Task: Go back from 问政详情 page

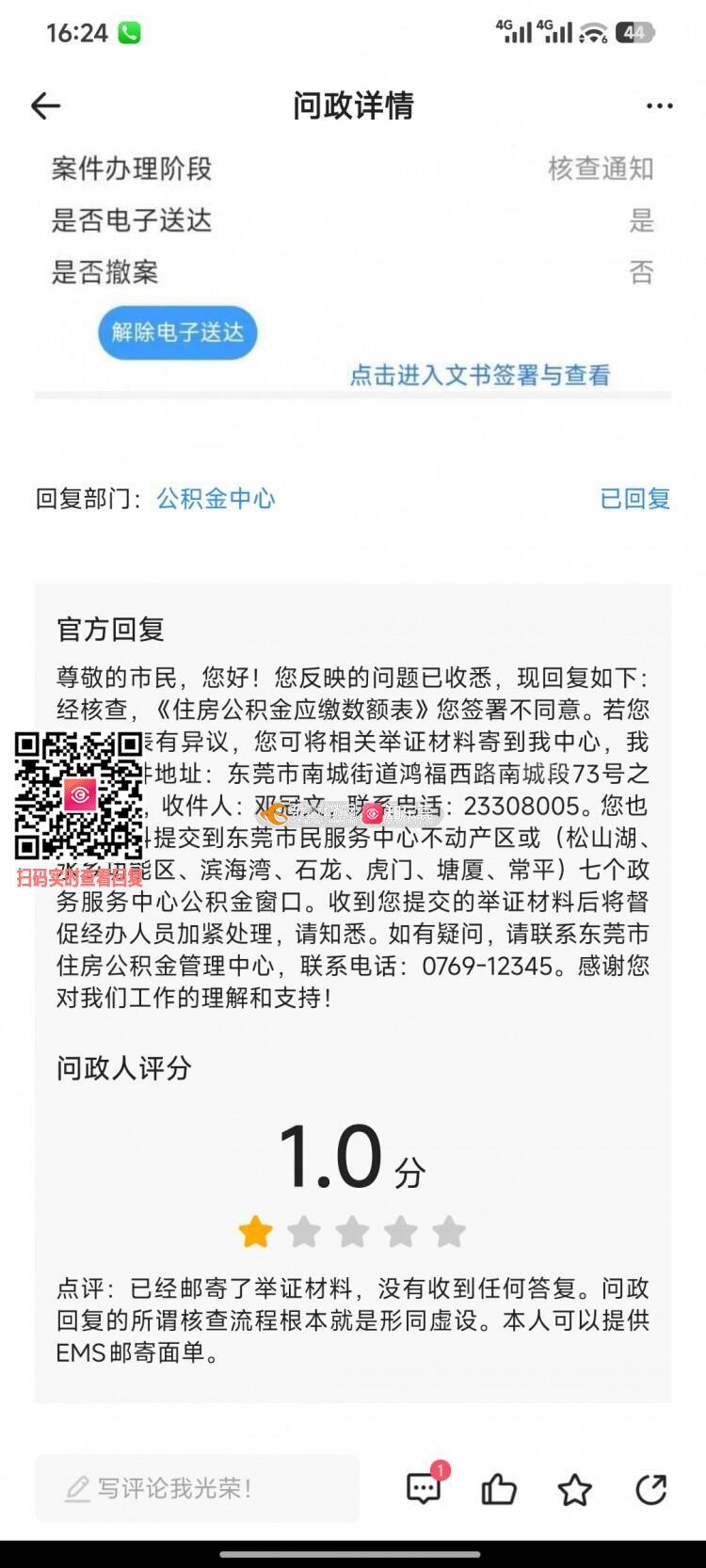Action: 45,106
